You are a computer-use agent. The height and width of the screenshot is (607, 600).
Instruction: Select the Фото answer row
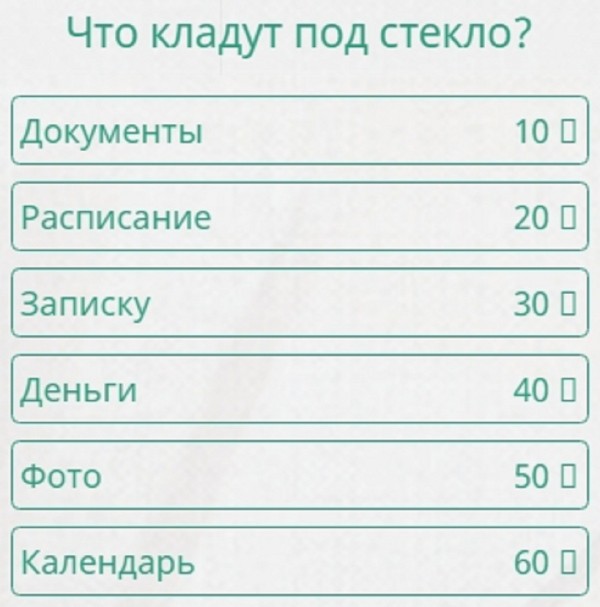click(x=299, y=476)
